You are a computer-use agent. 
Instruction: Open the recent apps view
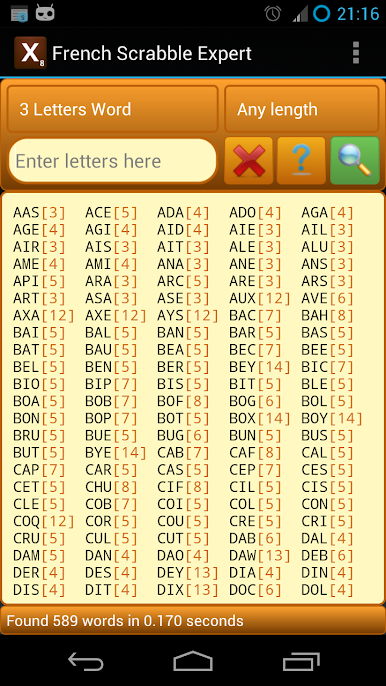tap(301, 662)
